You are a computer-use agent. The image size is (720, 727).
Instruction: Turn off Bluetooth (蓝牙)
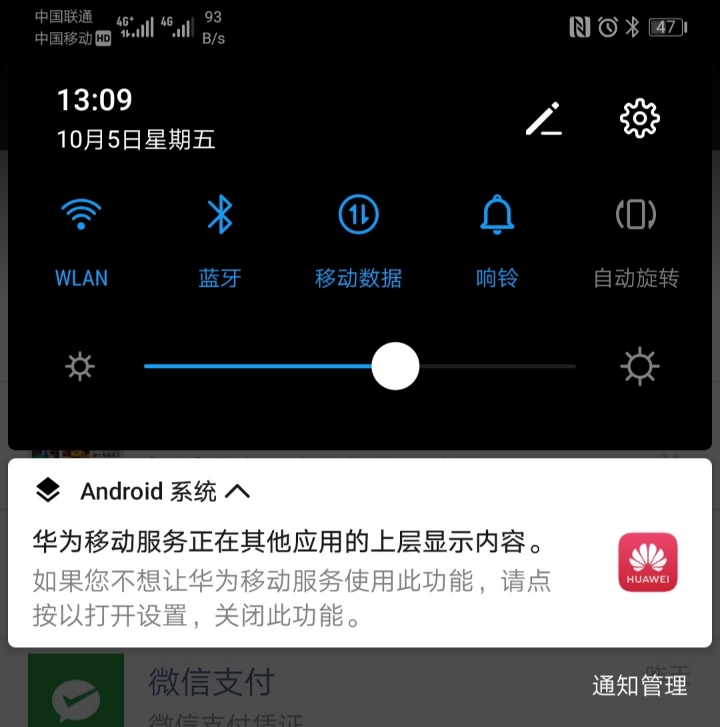click(x=219, y=215)
